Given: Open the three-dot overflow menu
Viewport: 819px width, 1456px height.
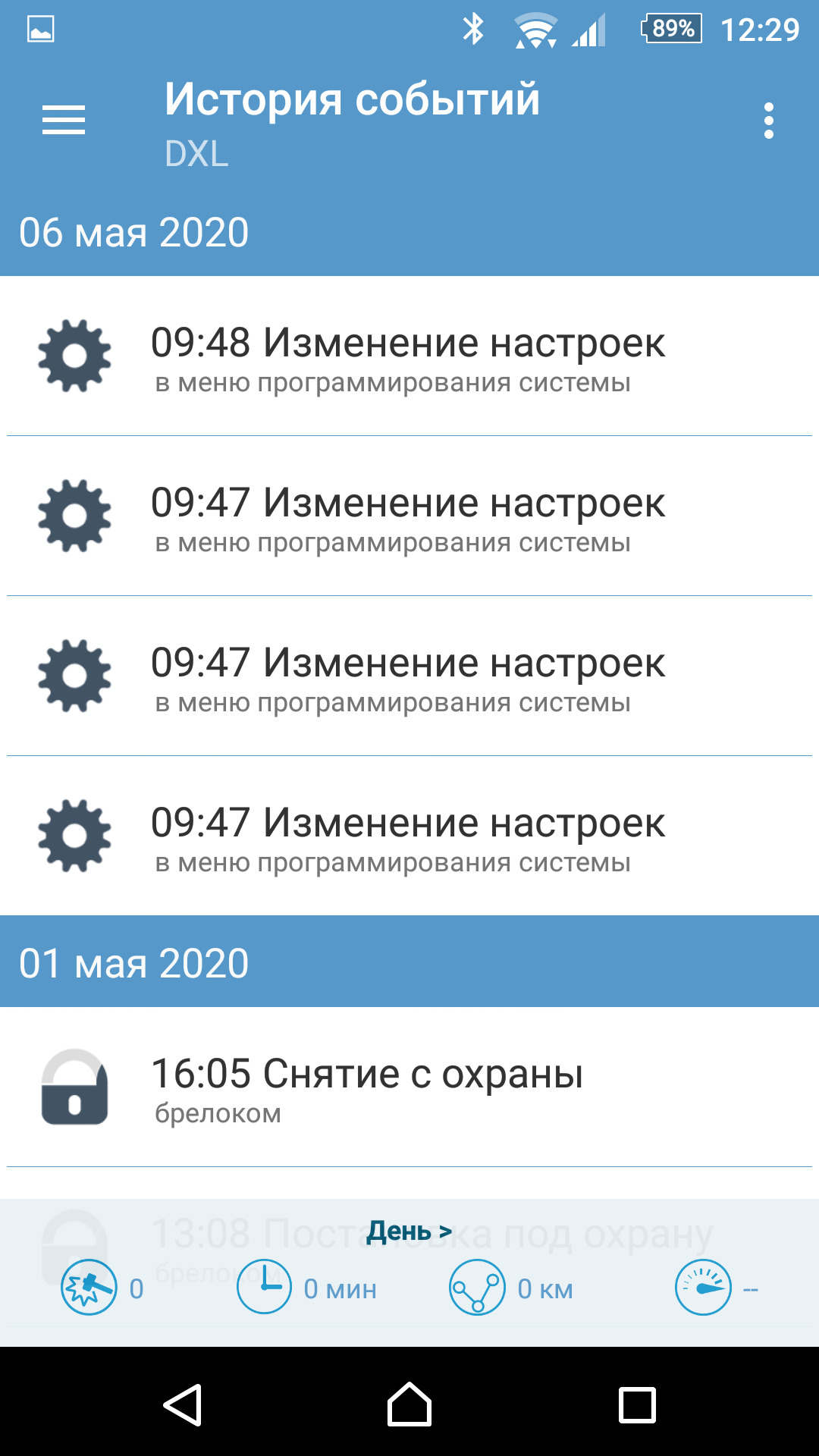Looking at the screenshot, I should click(x=768, y=121).
